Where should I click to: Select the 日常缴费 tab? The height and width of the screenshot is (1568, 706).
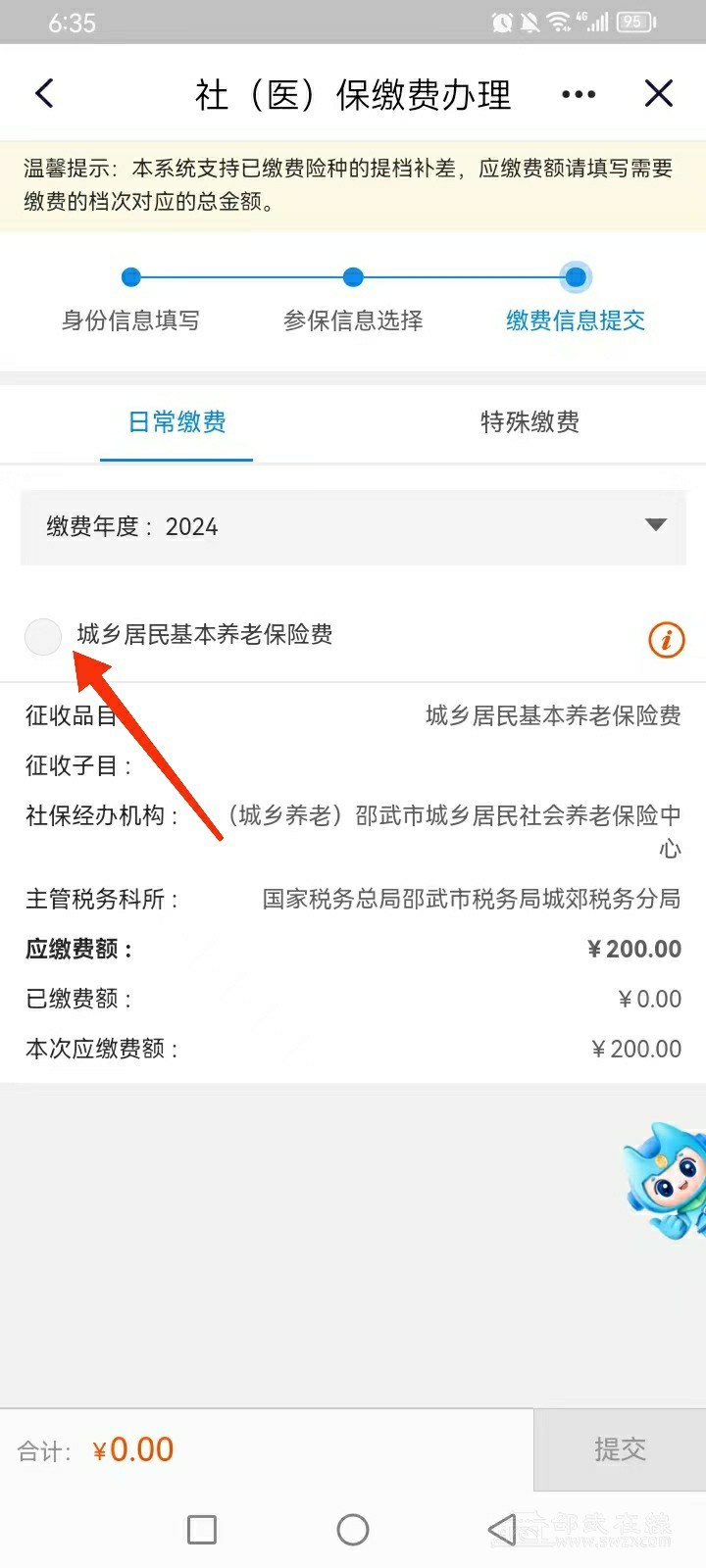(177, 422)
